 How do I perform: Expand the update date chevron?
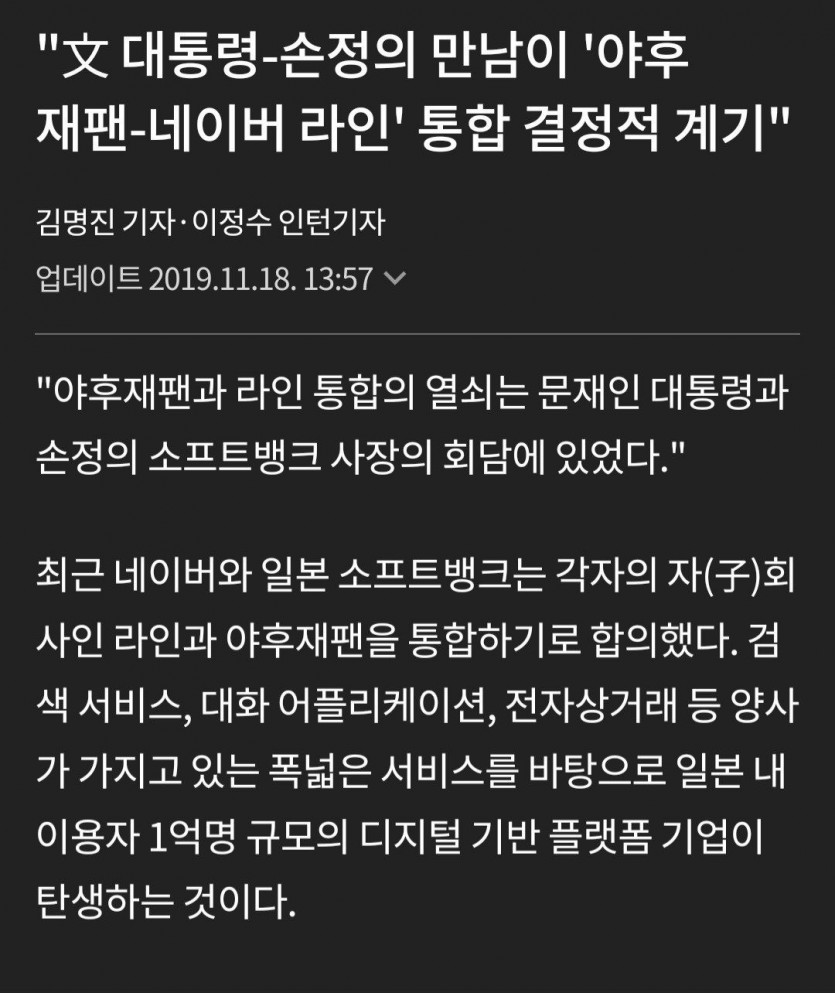pyautogui.click(x=395, y=279)
